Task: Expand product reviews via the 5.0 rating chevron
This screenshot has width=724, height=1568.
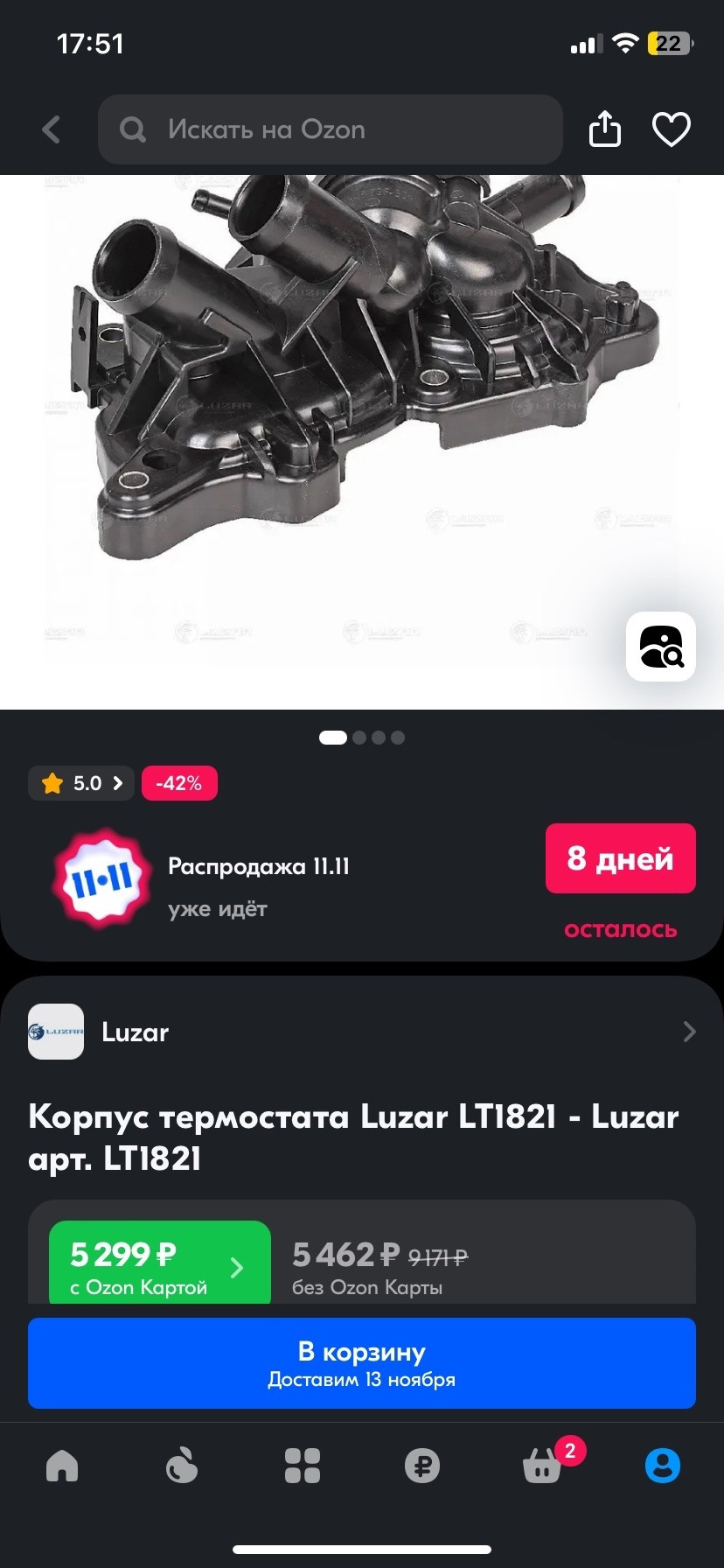Action: coord(118,783)
